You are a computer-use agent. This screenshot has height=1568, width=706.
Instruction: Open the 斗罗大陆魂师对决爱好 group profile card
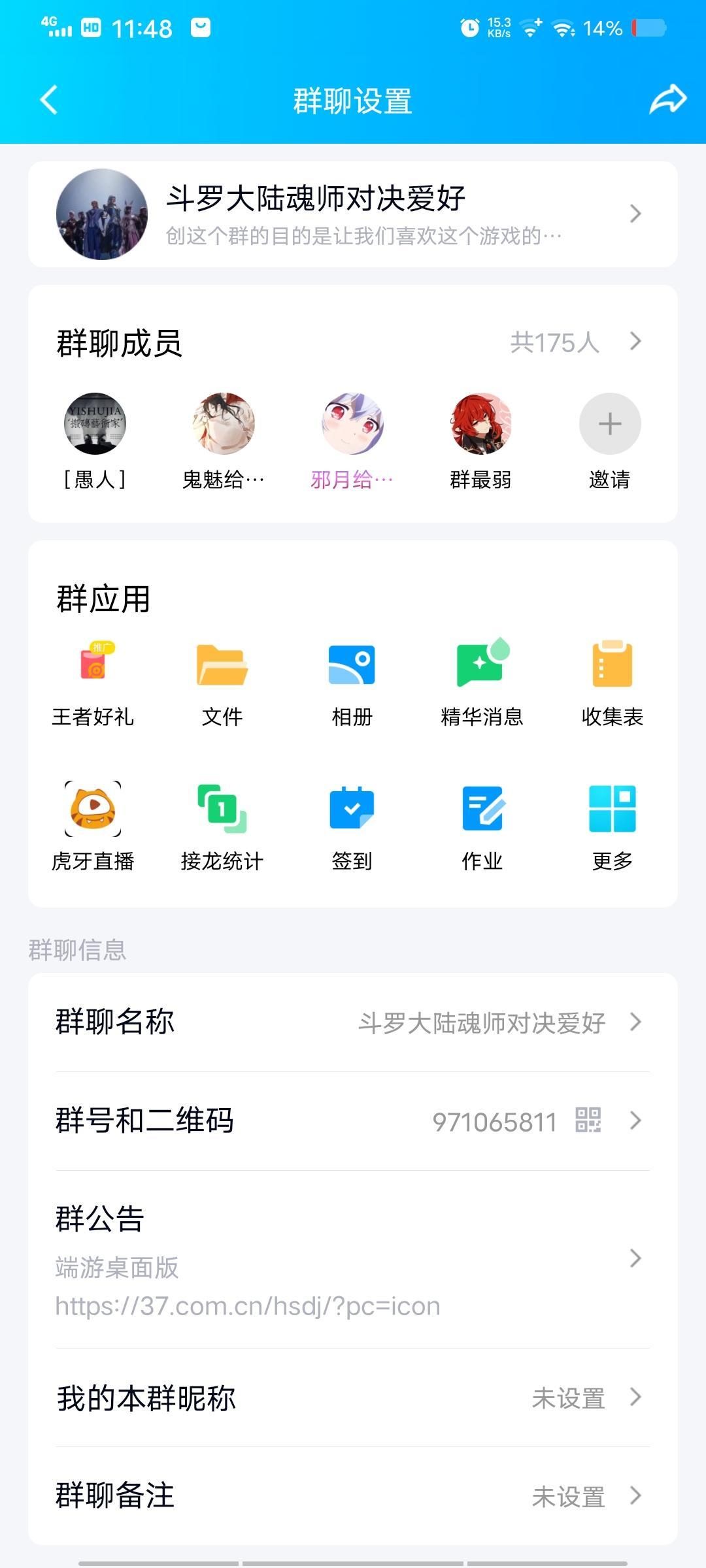coord(352,214)
